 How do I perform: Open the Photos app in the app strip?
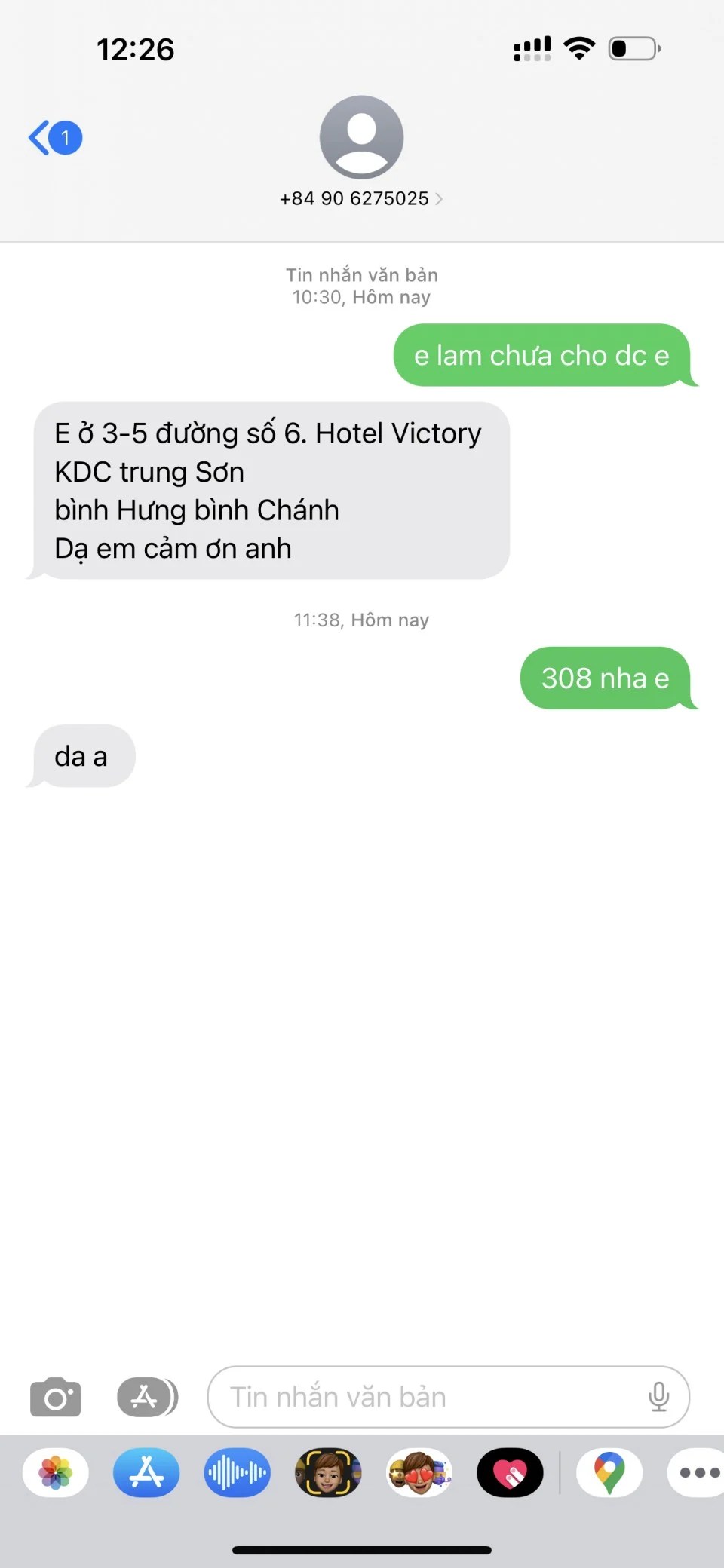56,1472
